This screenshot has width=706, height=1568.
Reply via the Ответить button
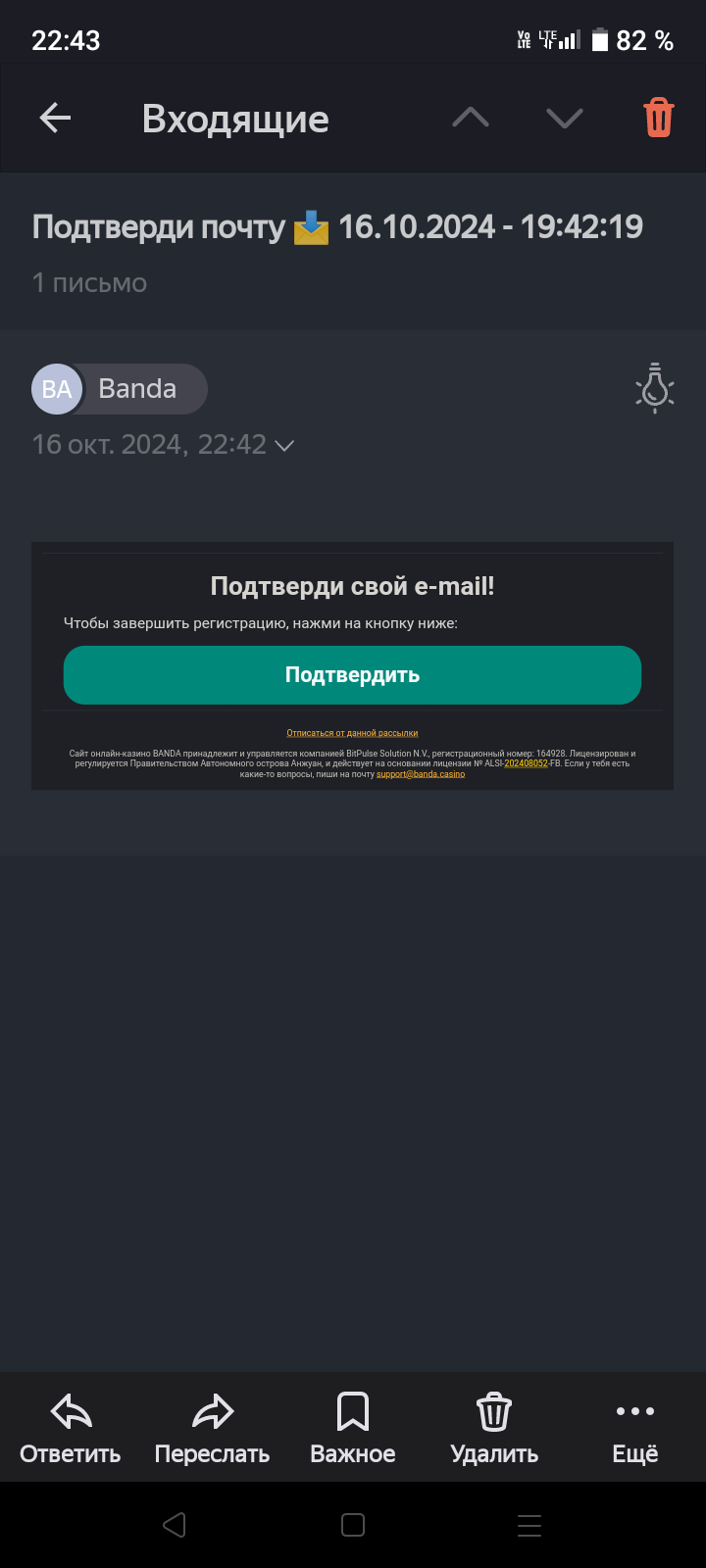71,1429
